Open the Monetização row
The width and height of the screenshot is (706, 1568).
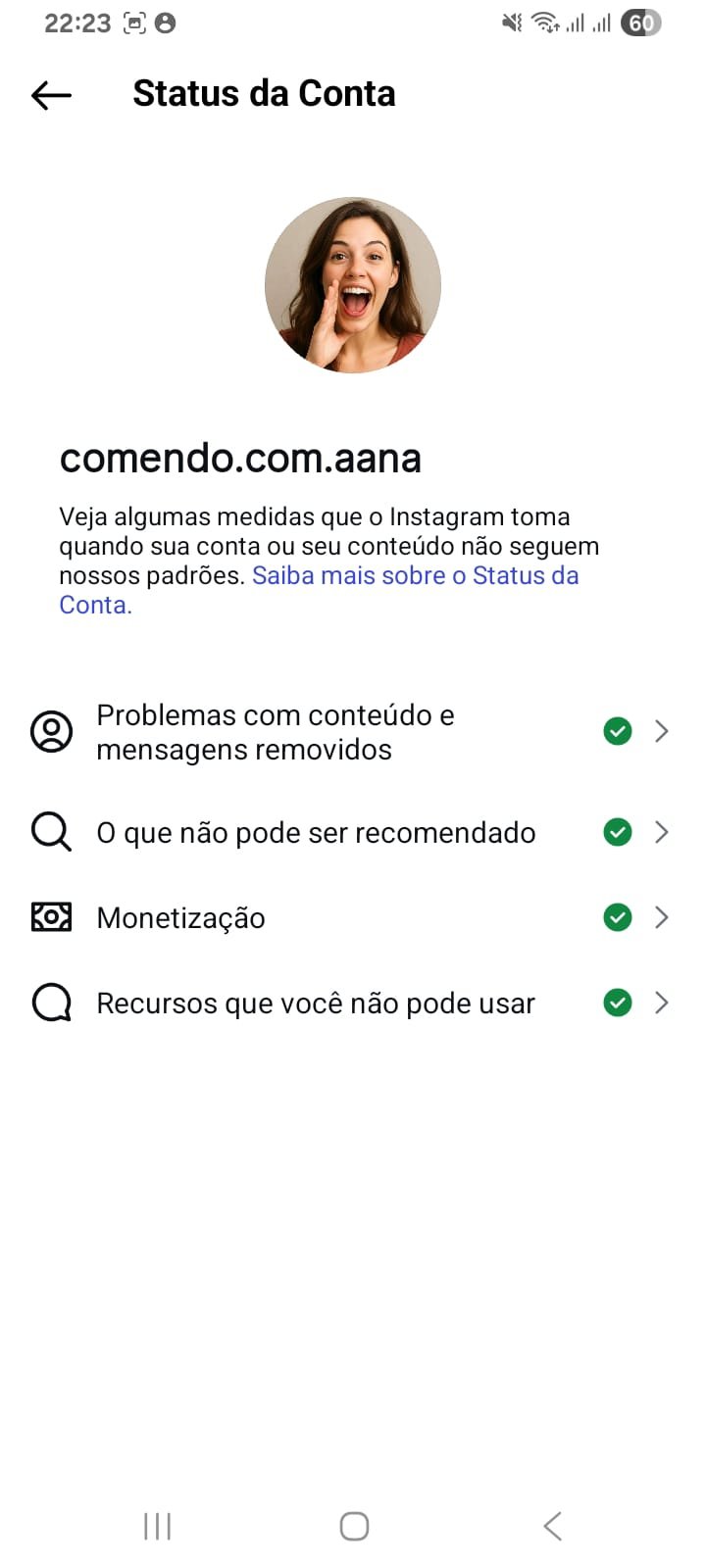(x=353, y=918)
